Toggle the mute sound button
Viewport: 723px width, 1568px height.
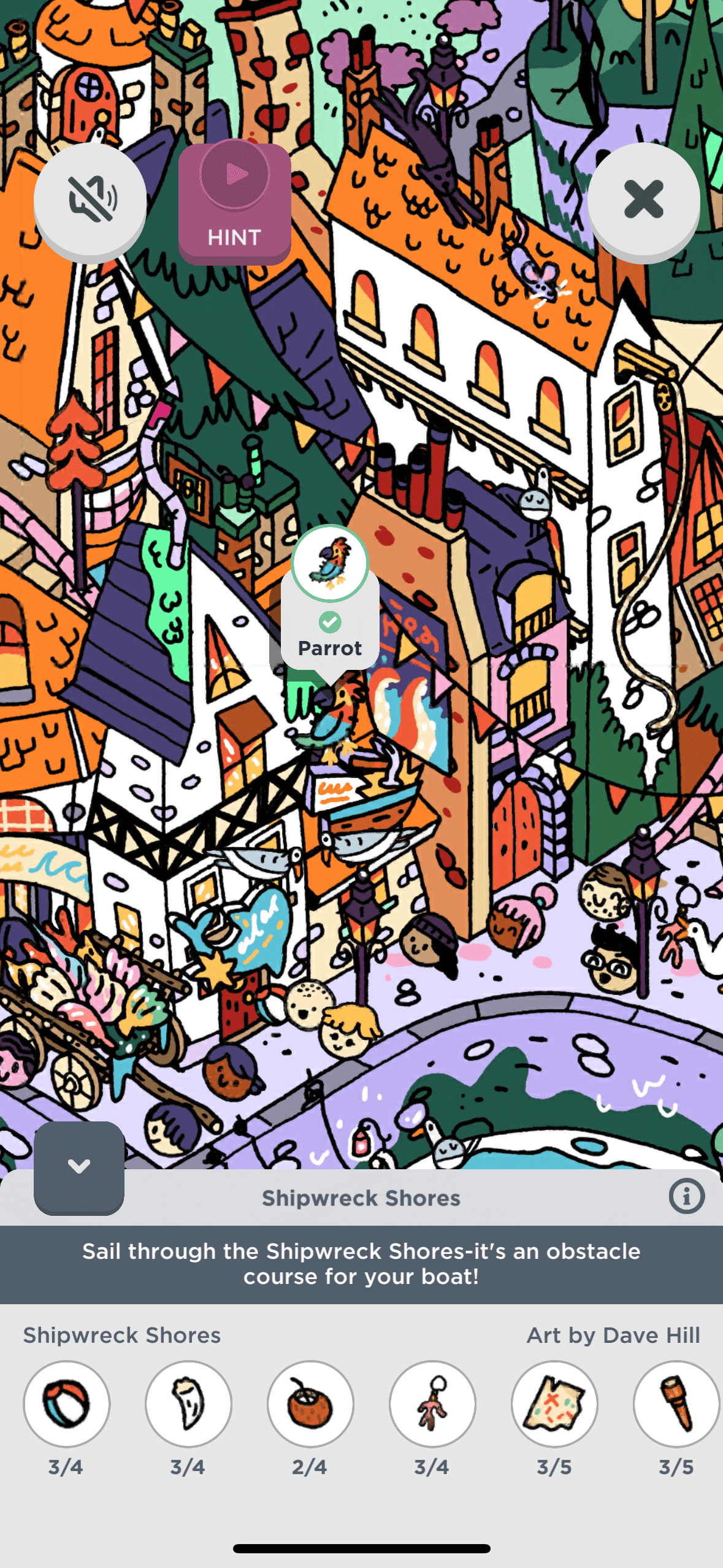pyautogui.click(x=90, y=199)
